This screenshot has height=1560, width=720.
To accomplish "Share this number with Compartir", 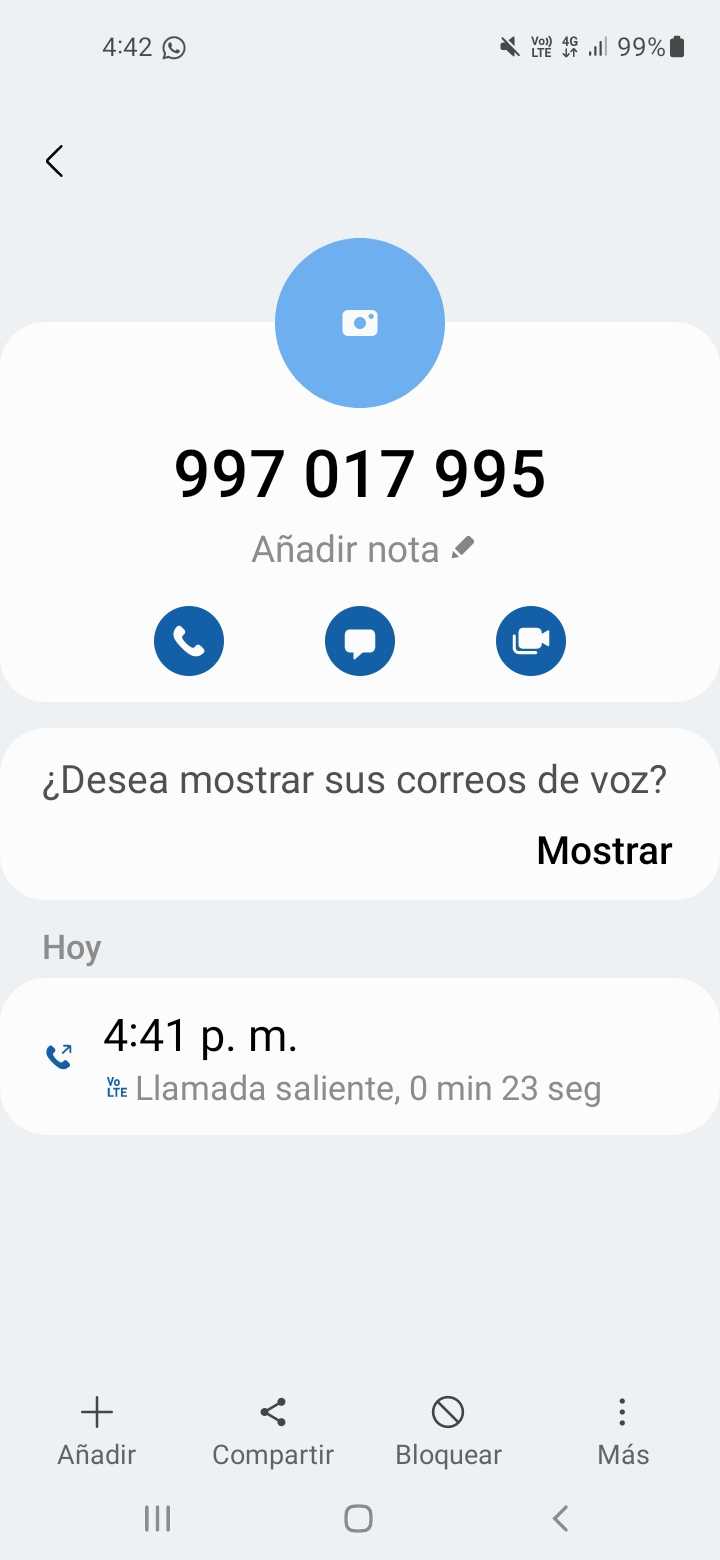I will 273,1431.
